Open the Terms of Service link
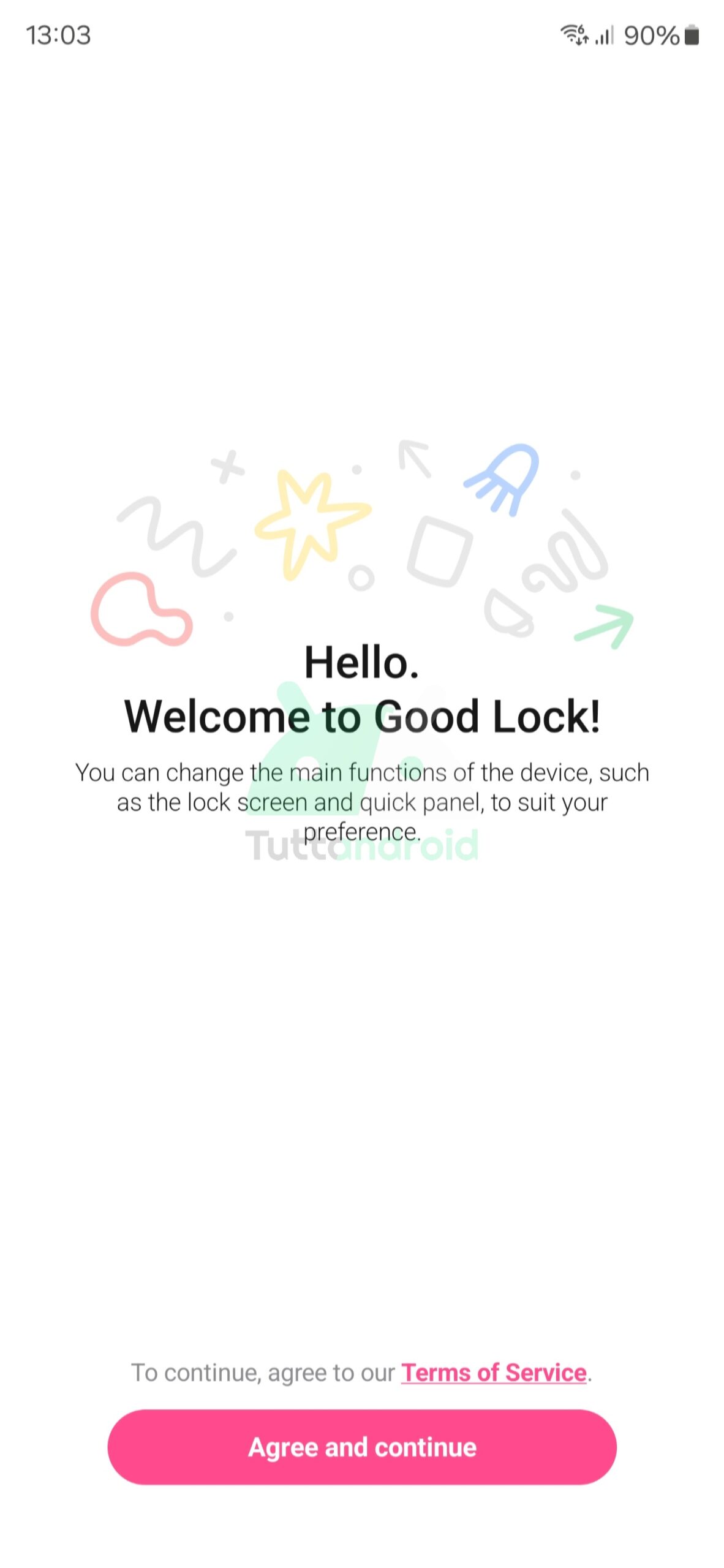This screenshot has height=1568, width=724. pos(494,1372)
